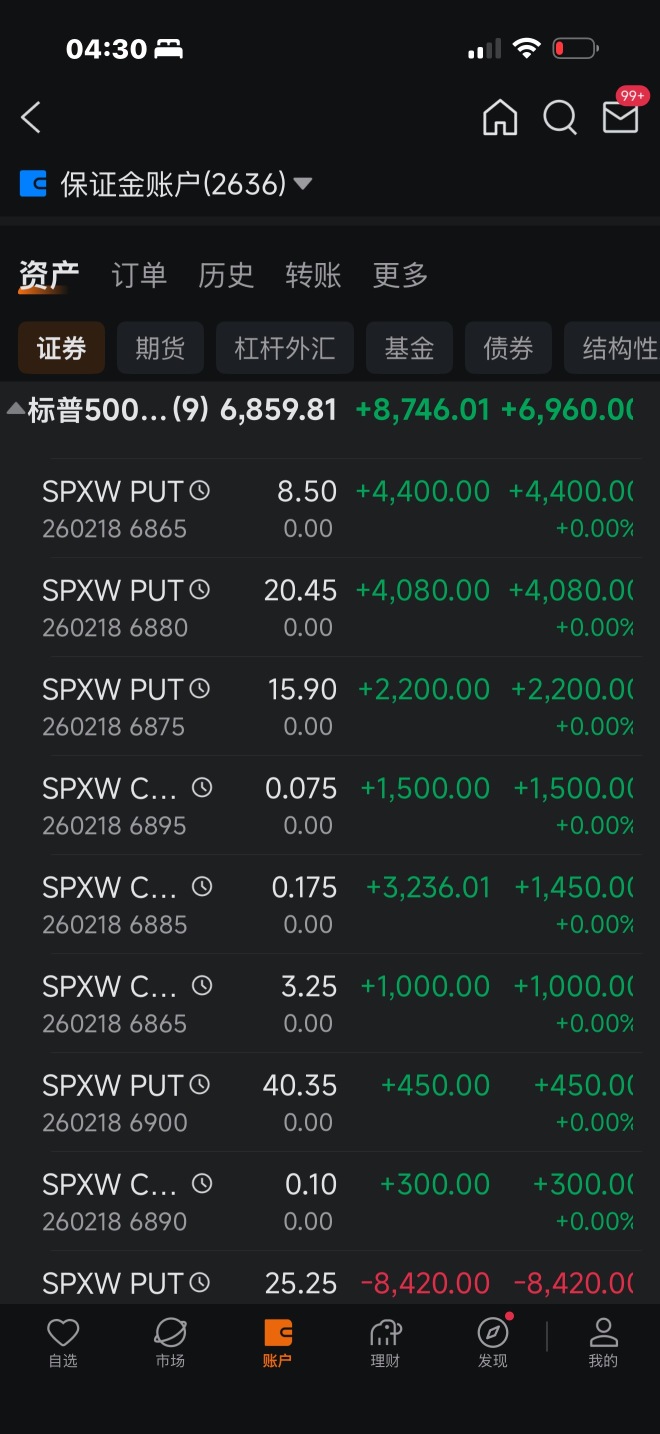Select the 债券 chip

[x=508, y=348]
